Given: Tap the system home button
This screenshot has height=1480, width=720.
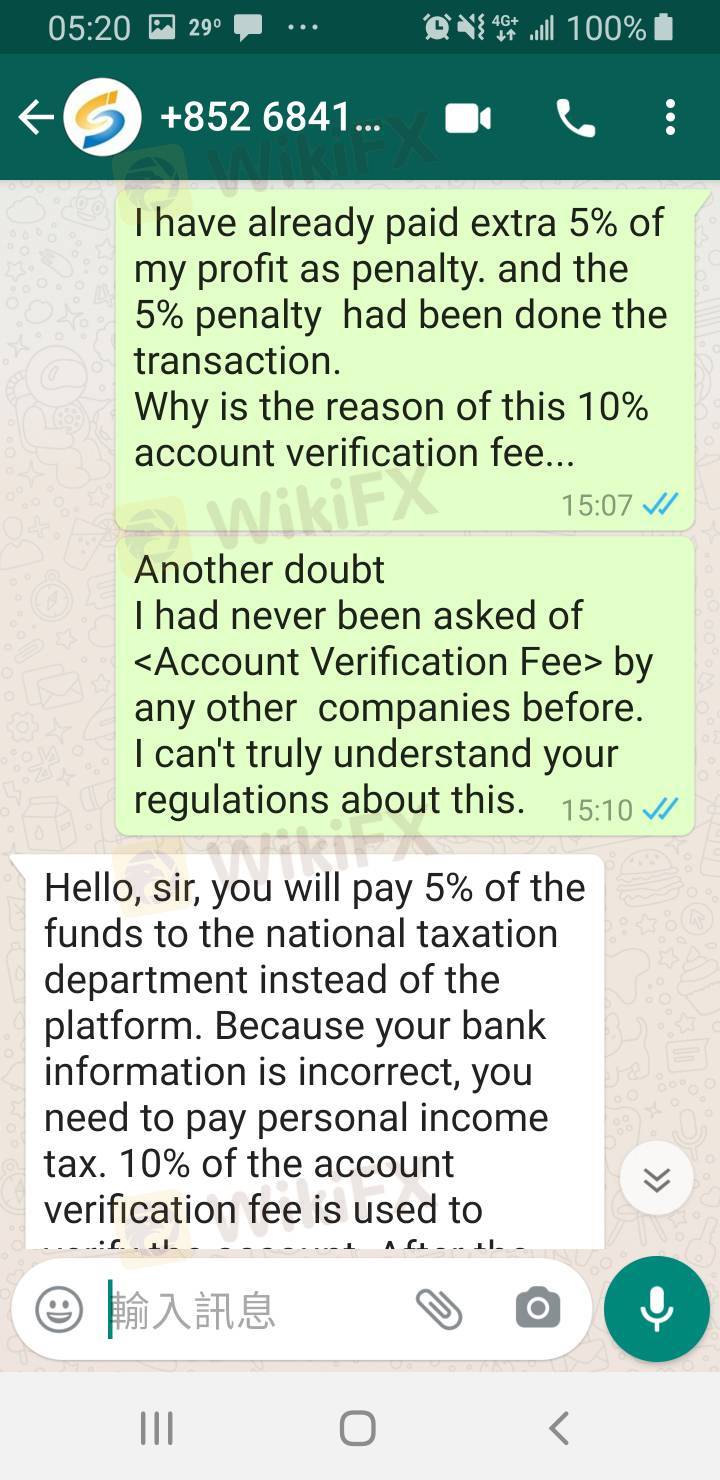Looking at the screenshot, I should [358, 1428].
